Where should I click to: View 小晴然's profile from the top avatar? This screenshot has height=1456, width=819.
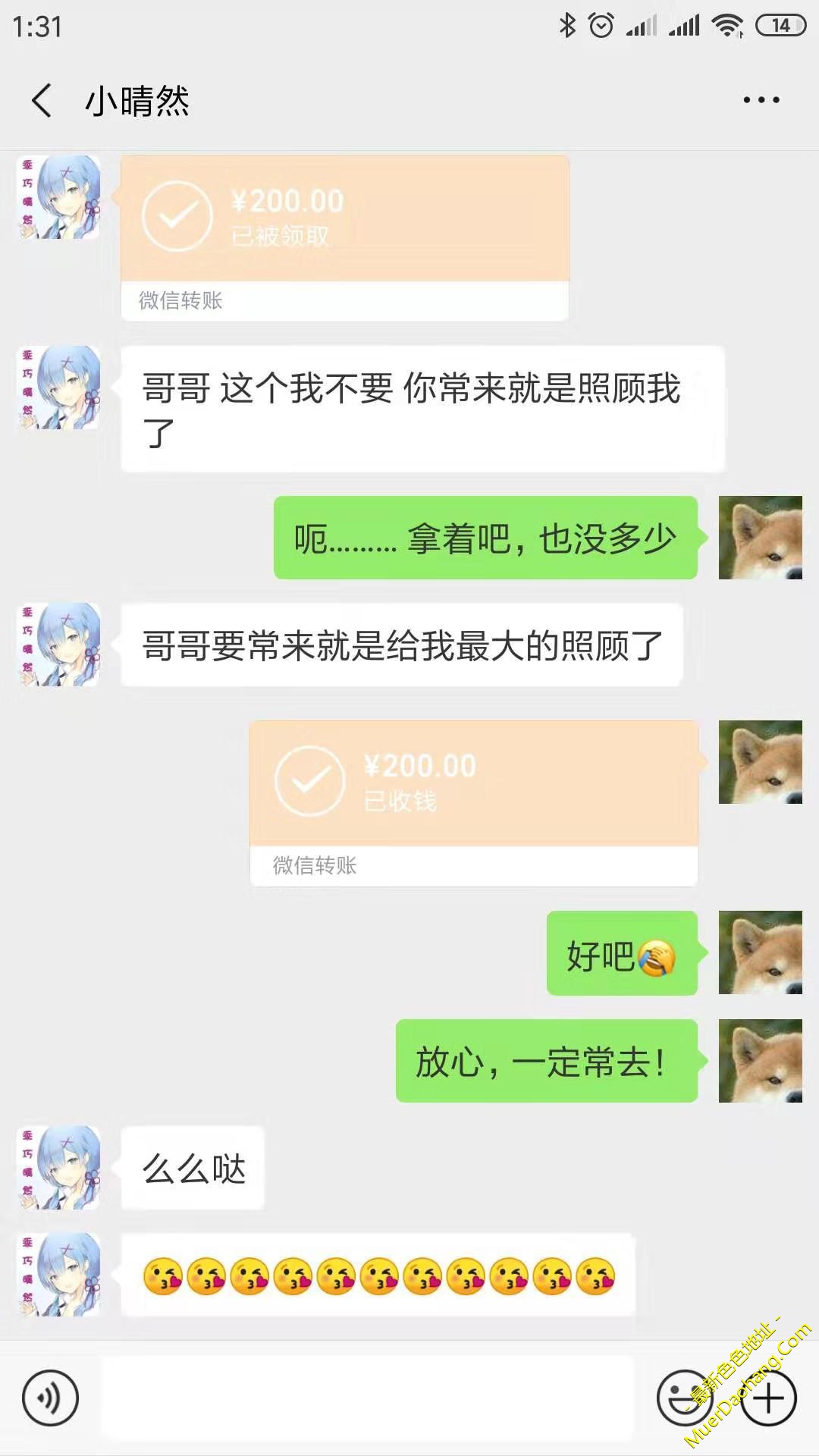point(59,198)
